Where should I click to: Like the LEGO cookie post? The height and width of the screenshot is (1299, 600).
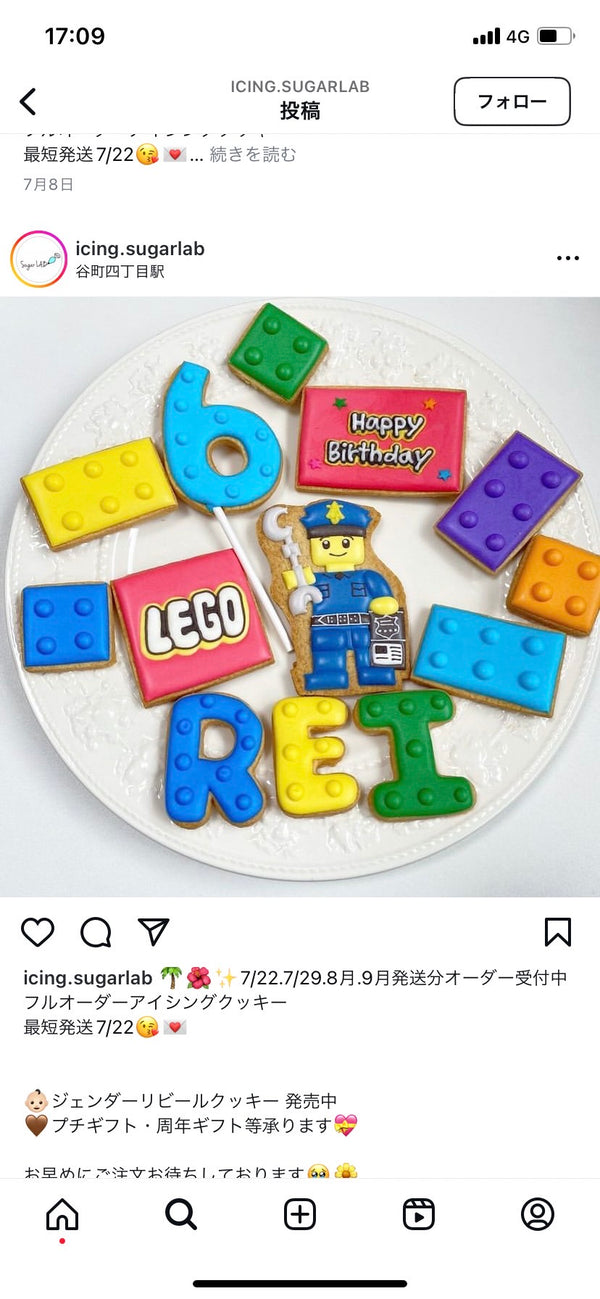click(38, 932)
